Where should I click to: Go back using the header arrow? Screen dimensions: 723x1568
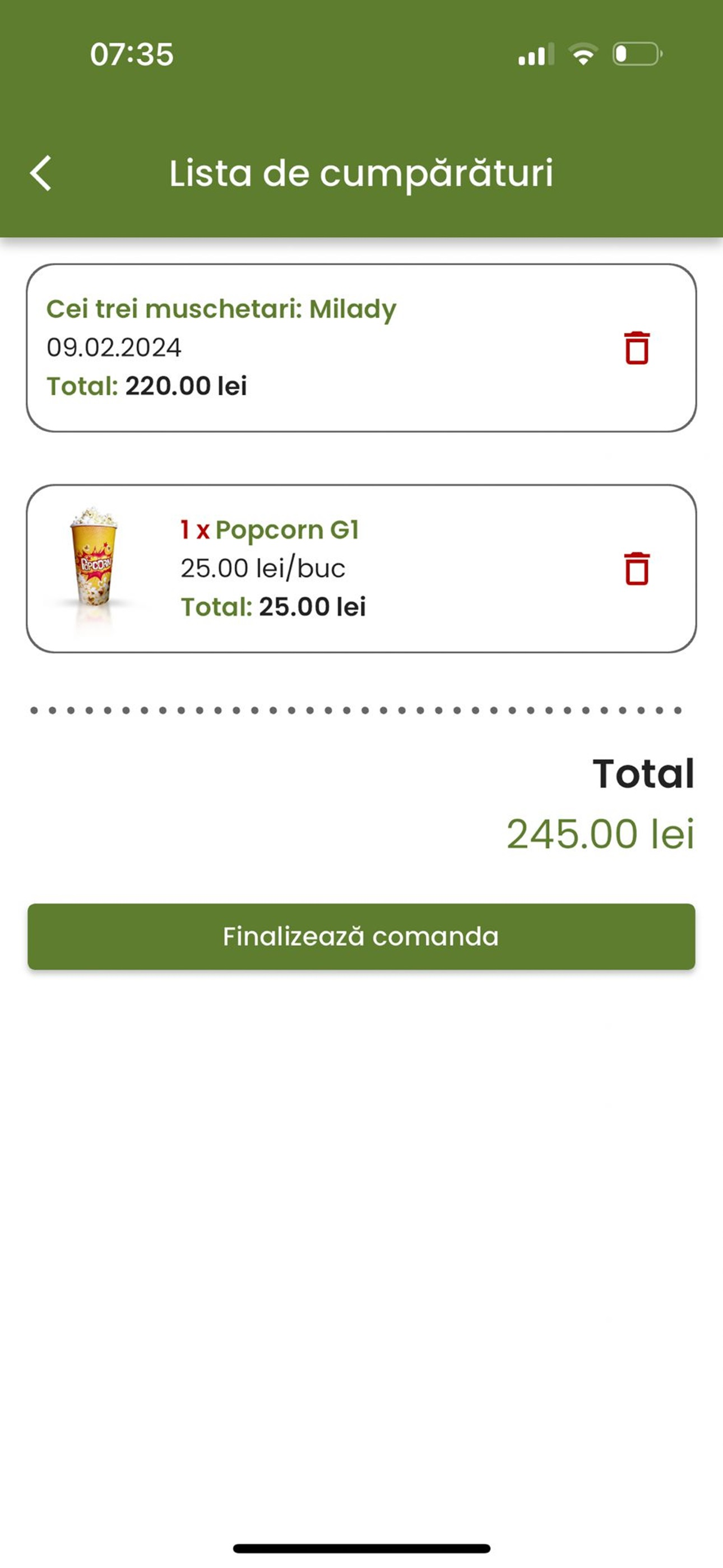pos(41,173)
